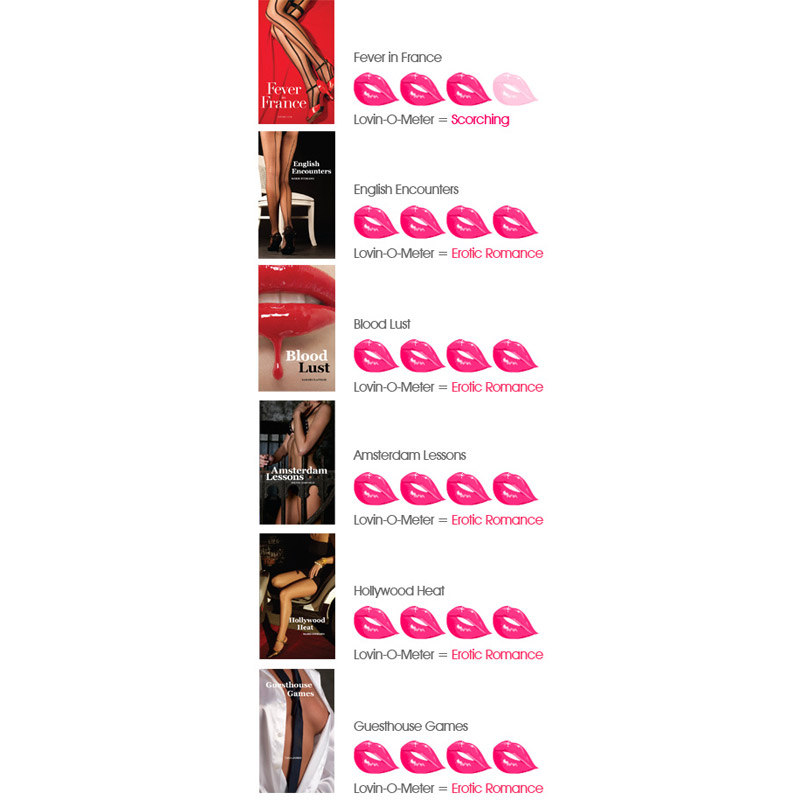Open the Fever in France book cover
Viewport: 800px width, 800px height.
point(296,62)
